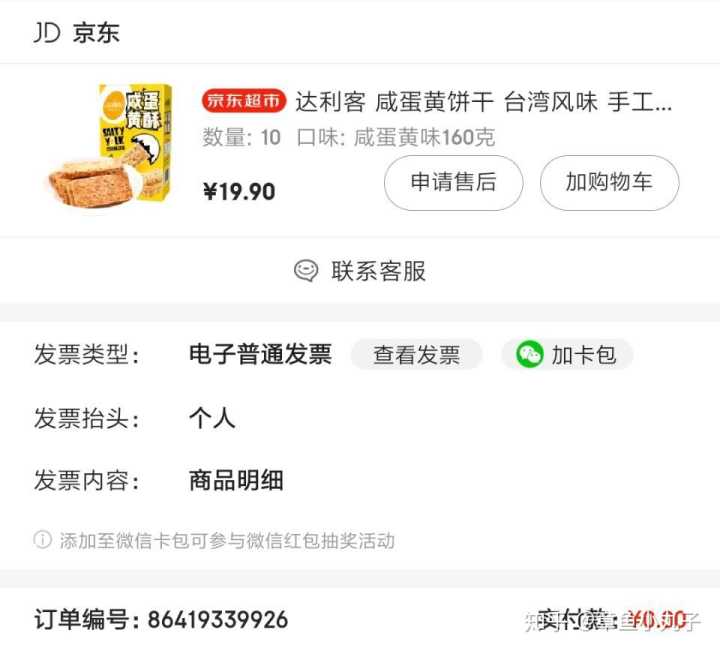The width and height of the screenshot is (720, 651).
Task: Add invoice to WeChat 加卡包
Action: (567, 355)
